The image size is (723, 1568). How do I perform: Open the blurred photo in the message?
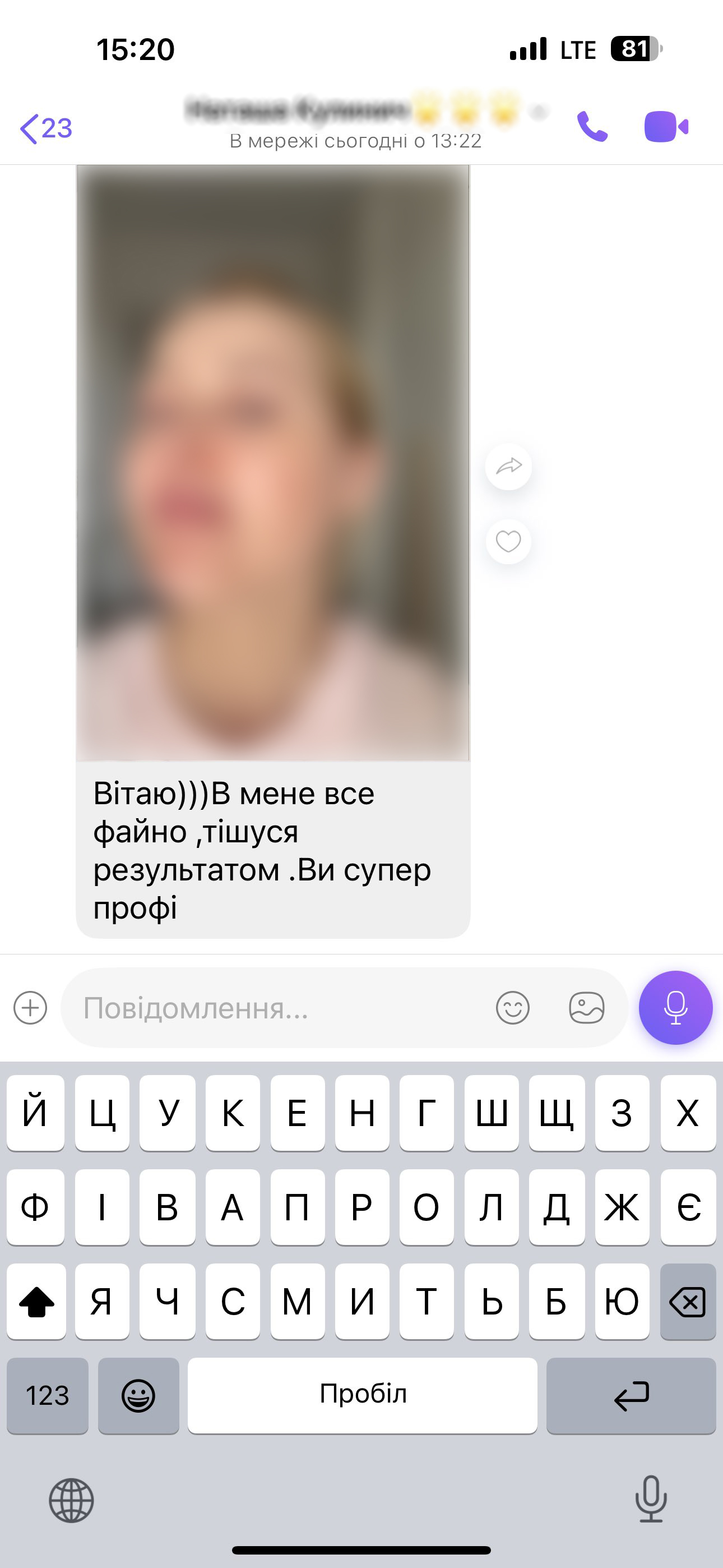point(272,463)
